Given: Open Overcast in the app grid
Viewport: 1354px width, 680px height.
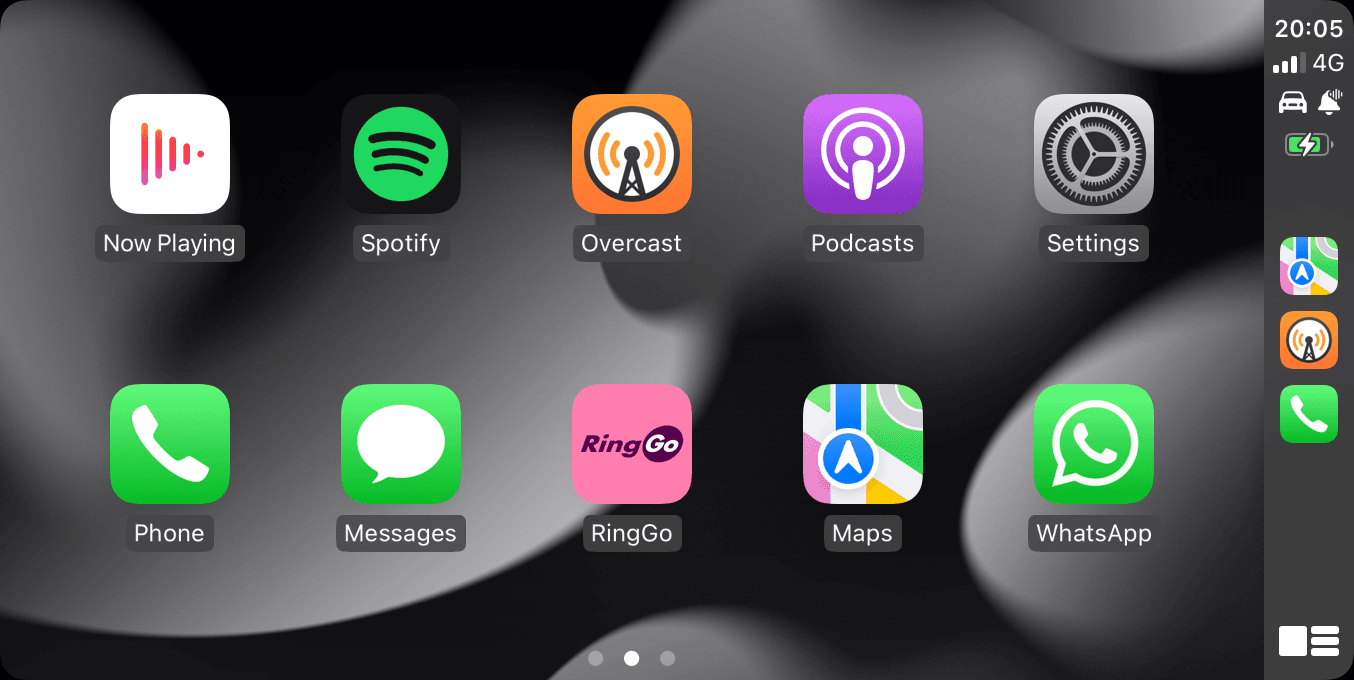Looking at the screenshot, I should tap(632, 154).
